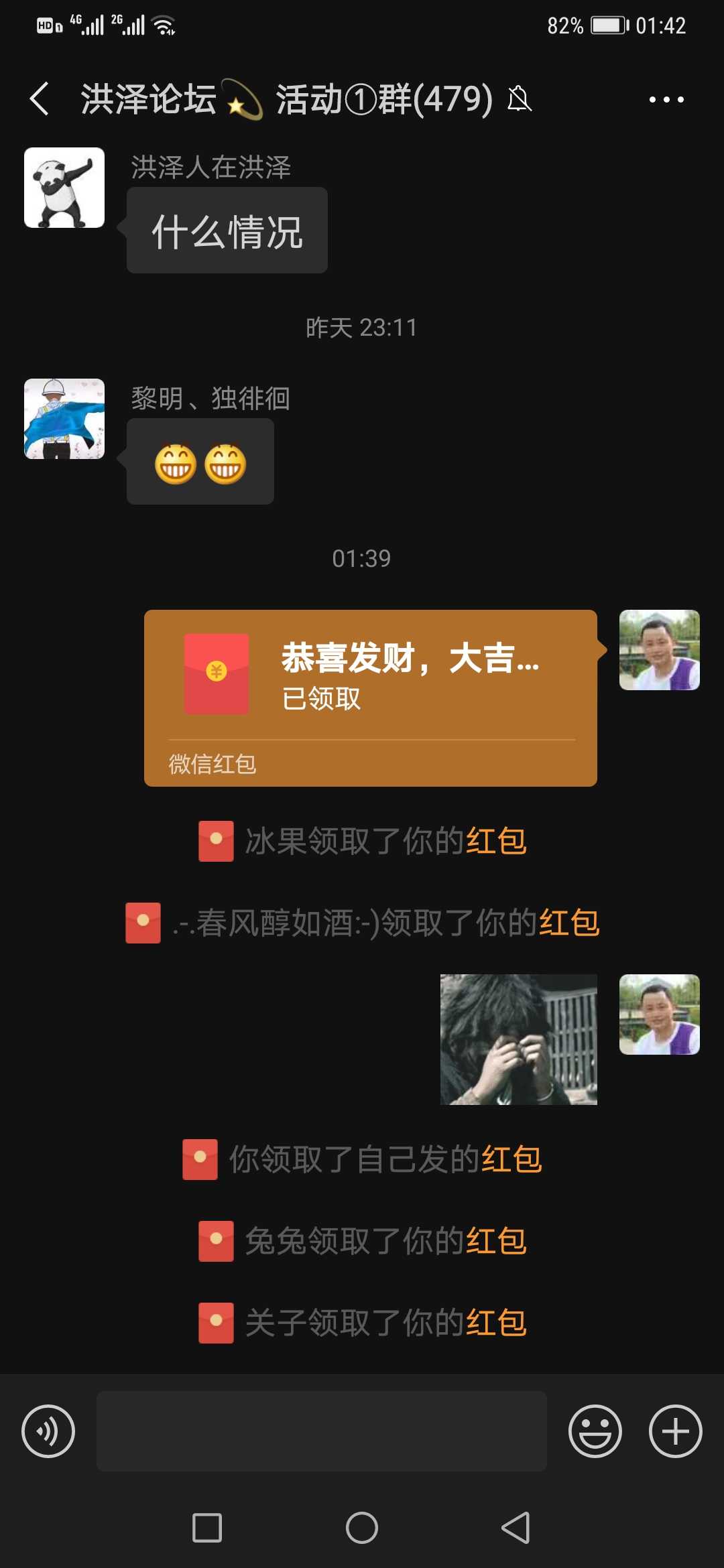
Task: View profile of 黎明、独徘徊 avatar
Action: point(64,419)
